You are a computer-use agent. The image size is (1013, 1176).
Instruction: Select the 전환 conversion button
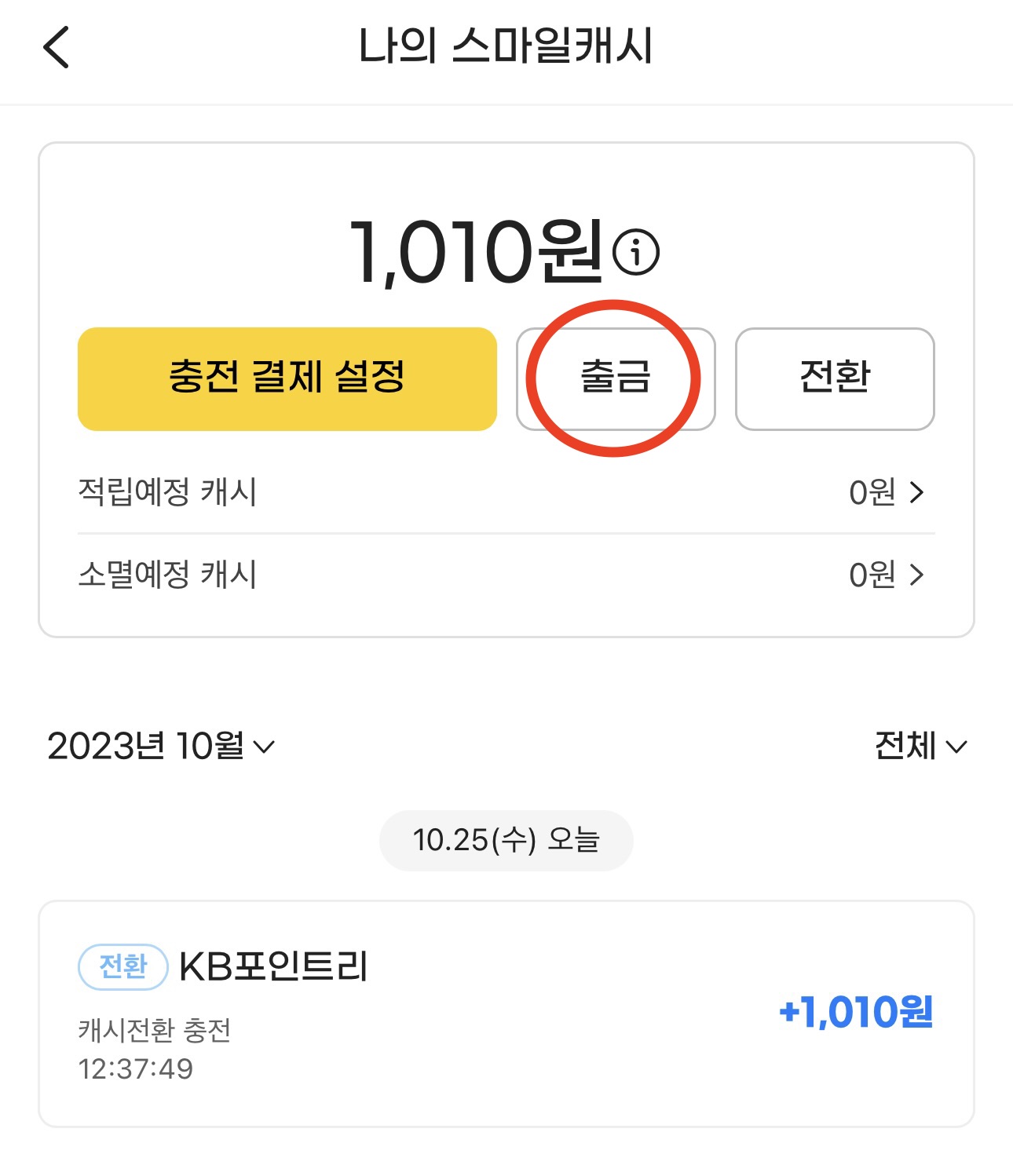(x=834, y=378)
